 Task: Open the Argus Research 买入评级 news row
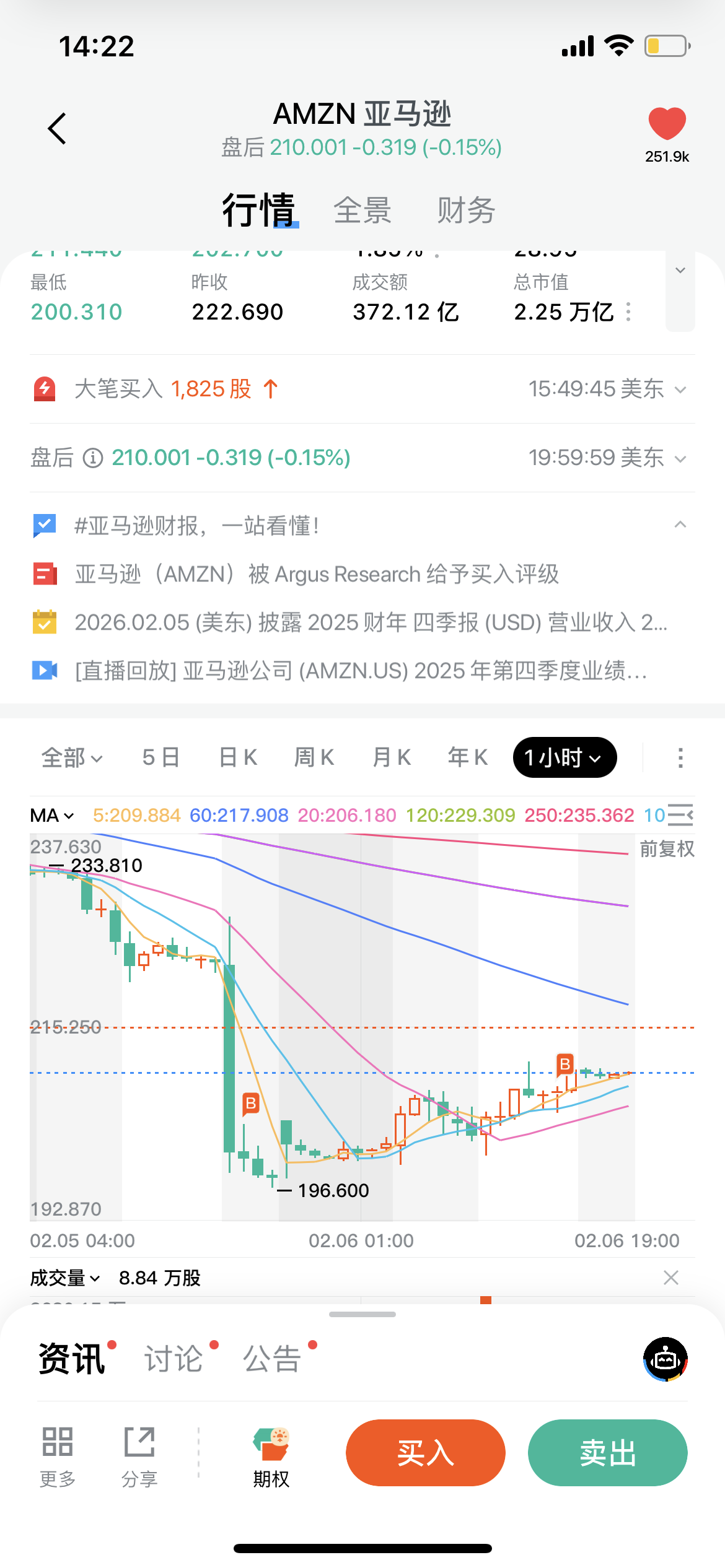coord(316,574)
